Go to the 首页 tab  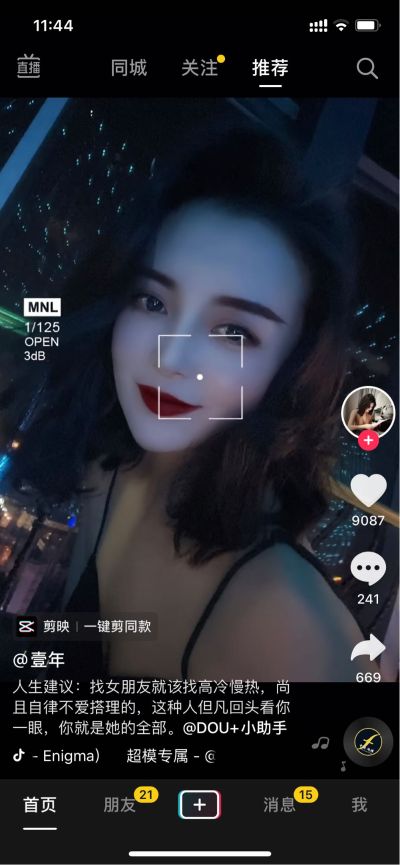(40, 805)
